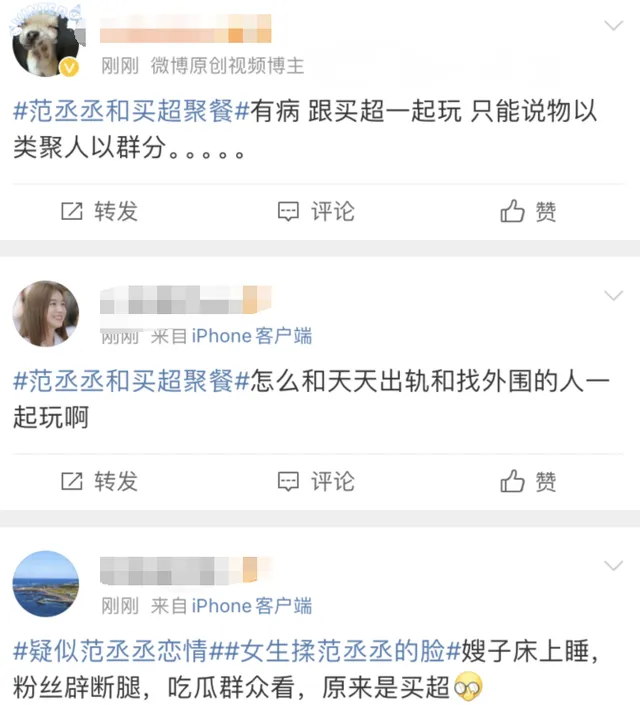Like the 物以类聚人以群分 post
The image size is (640, 710).
pyautogui.click(x=529, y=211)
